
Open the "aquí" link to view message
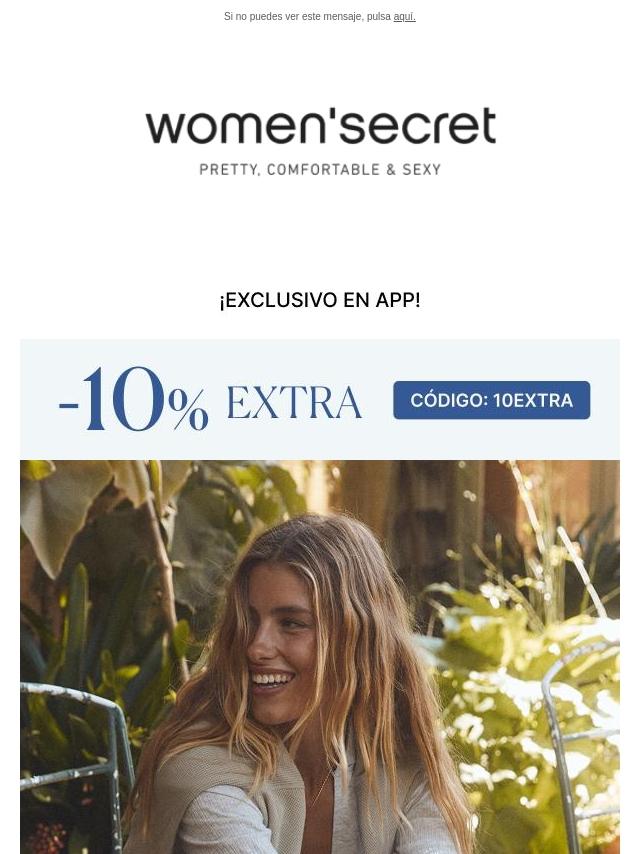tap(404, 17)
